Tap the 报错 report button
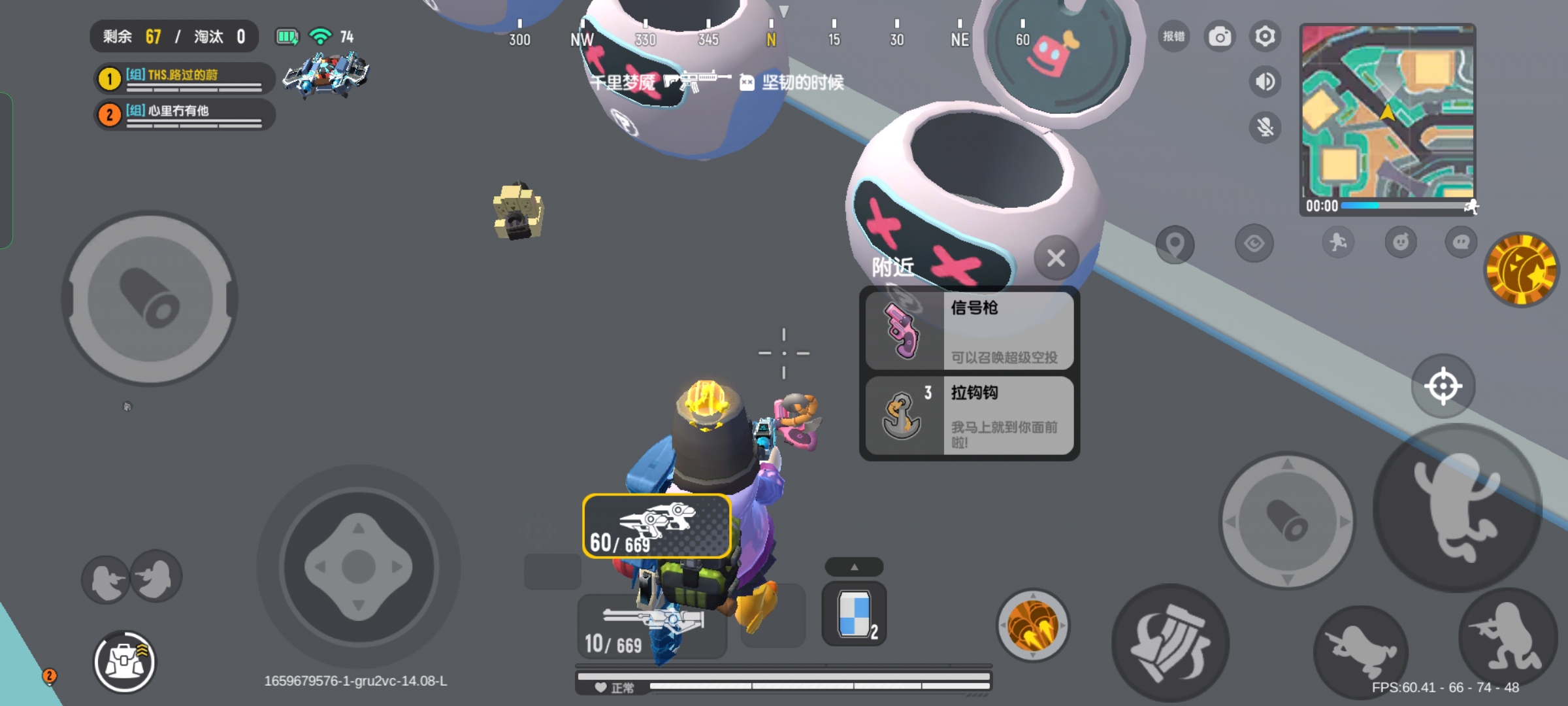1568x706 pixels. [1174, 37]
